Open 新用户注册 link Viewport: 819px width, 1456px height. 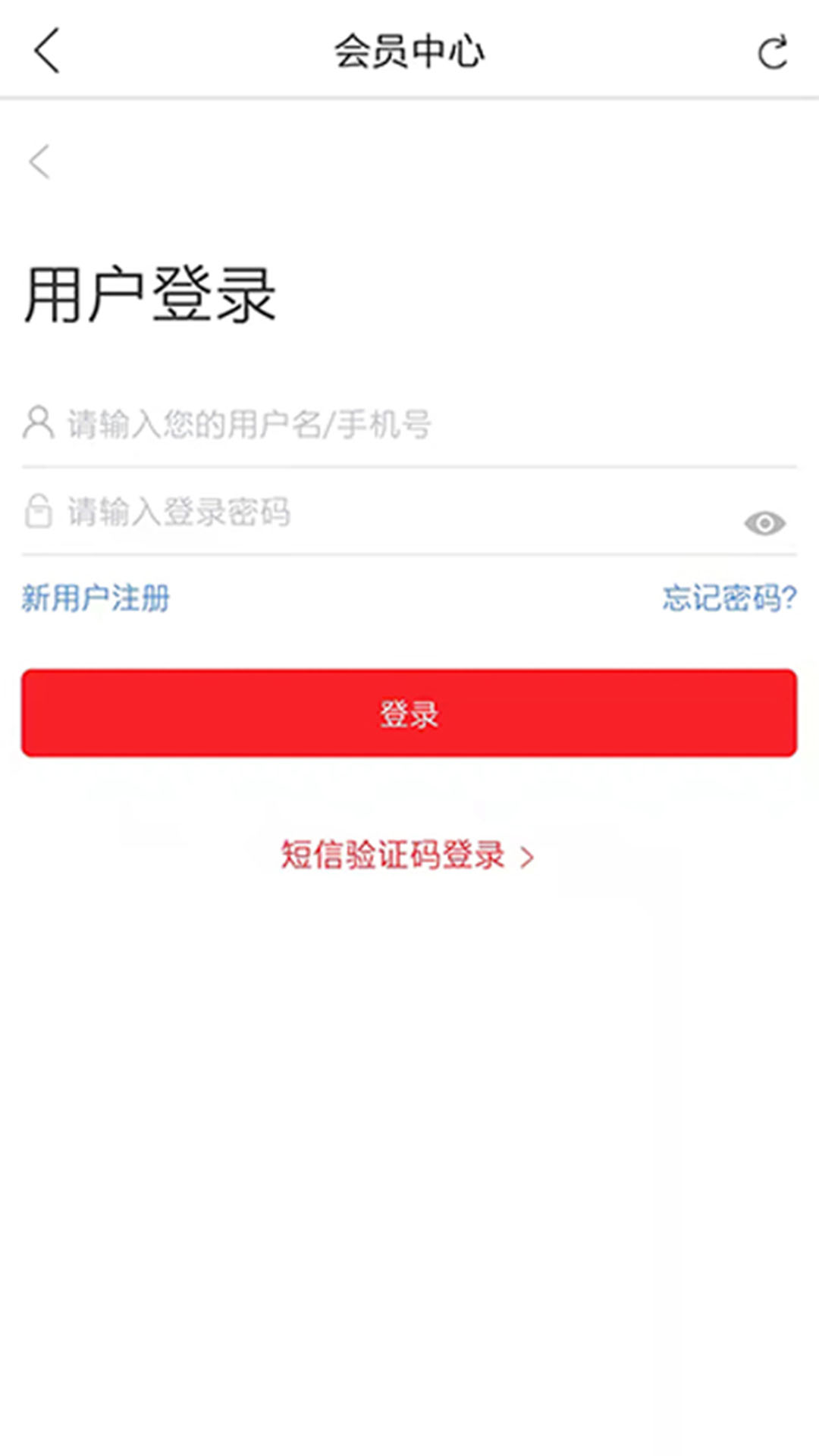tap(96, 598)
